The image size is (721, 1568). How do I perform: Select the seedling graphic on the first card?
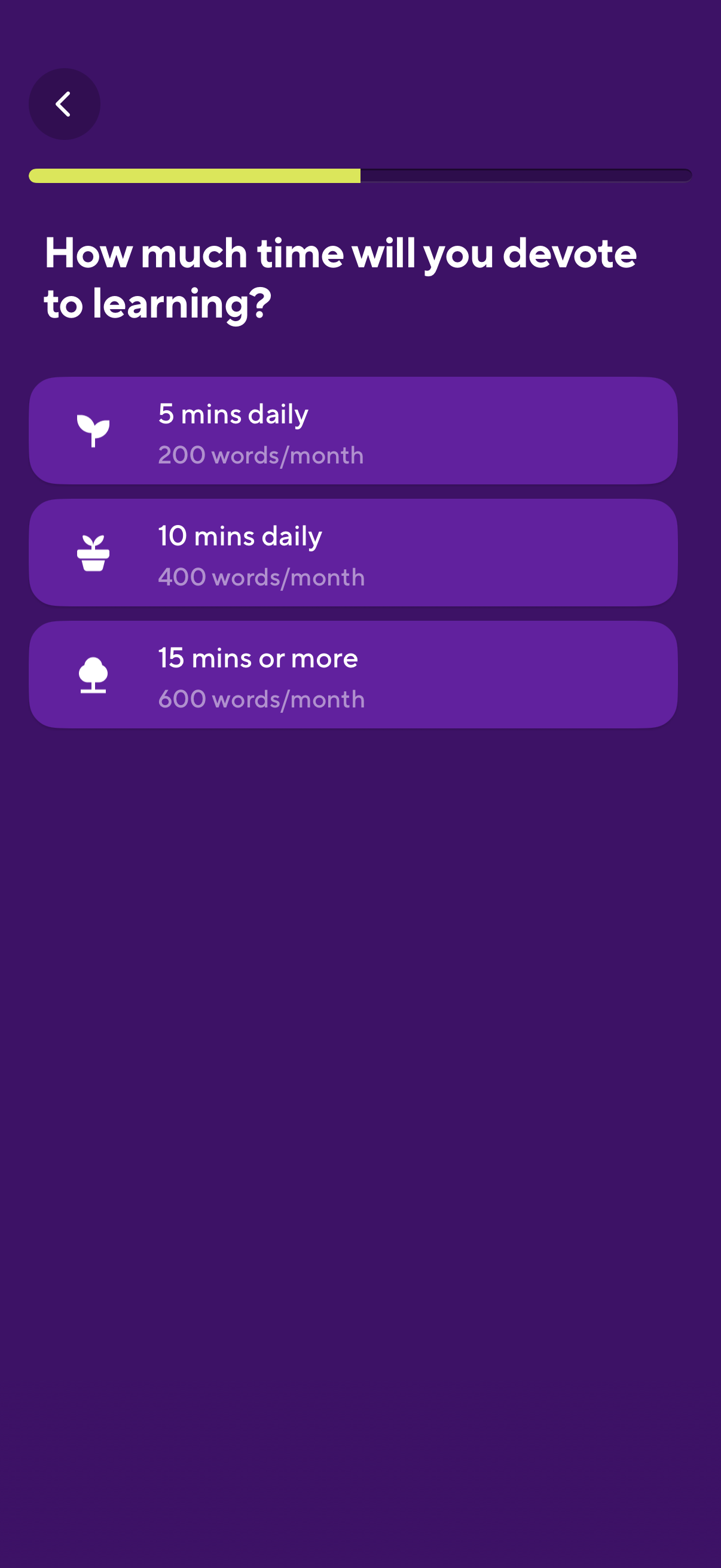coord(94,430)
